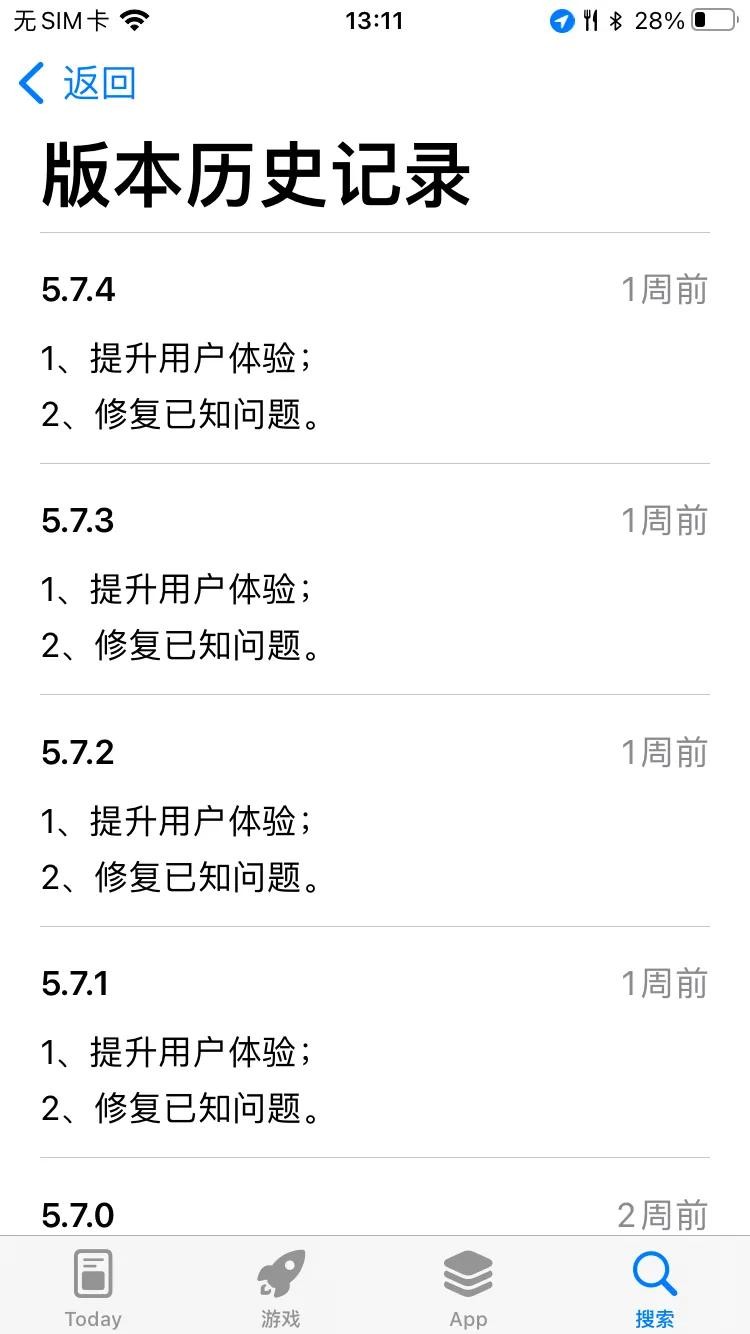Select the 搜索 tab

655,1286
